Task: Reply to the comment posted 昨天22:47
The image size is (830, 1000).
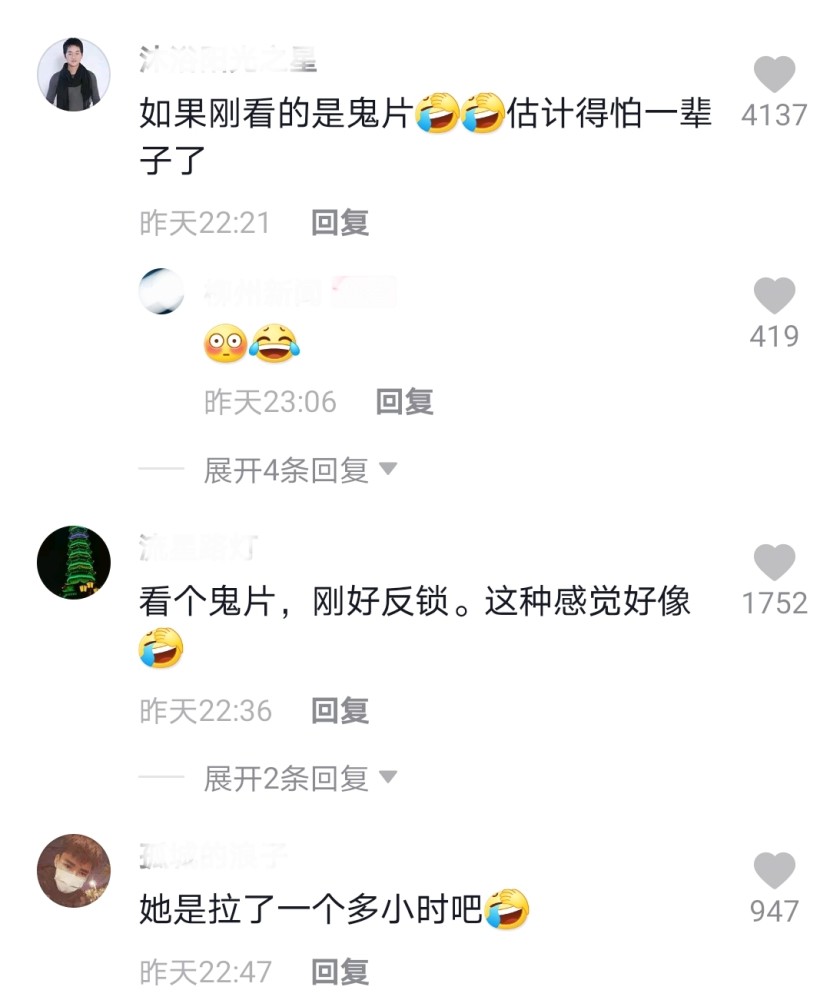Action: [x=340, y=971]
